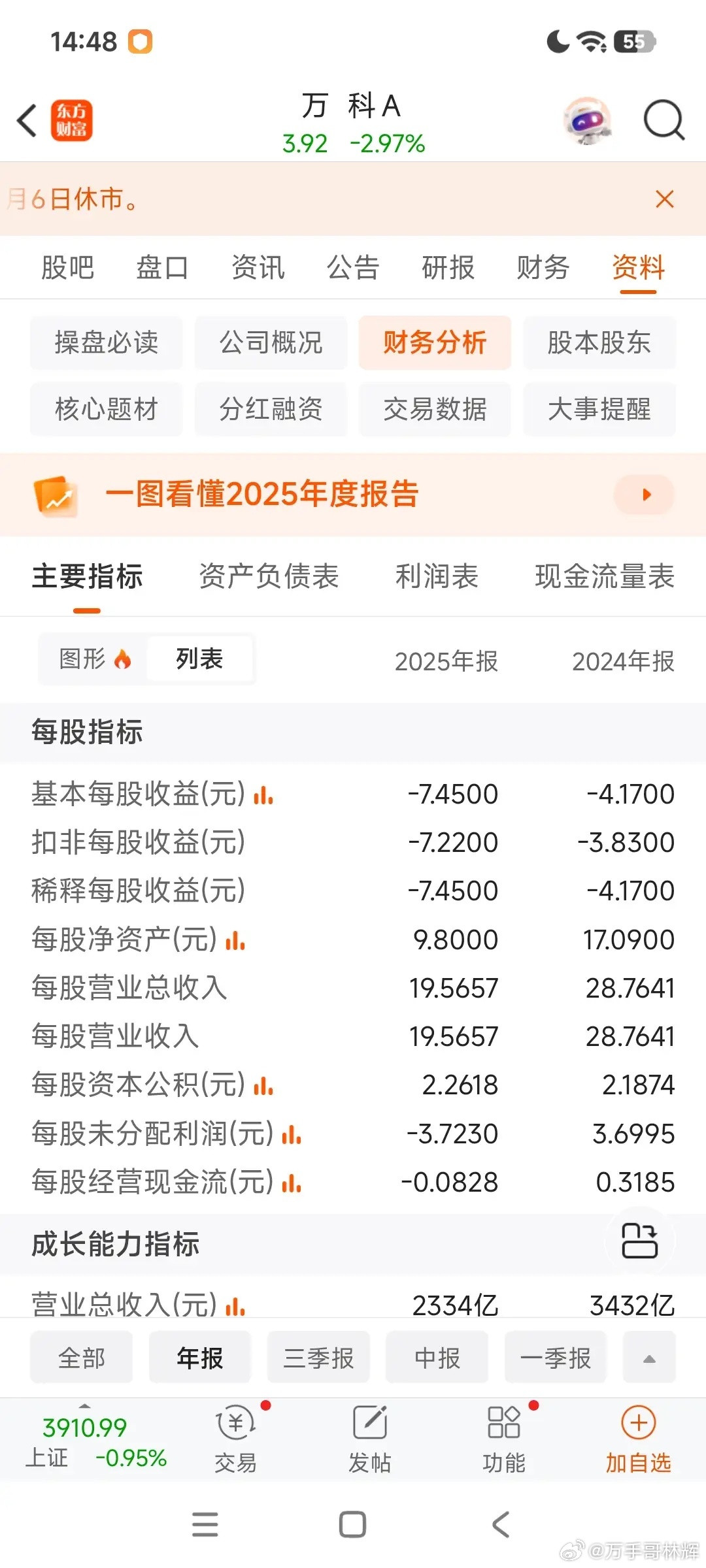Open 财务分析 section
The image size is (706, 1568).
tap(435, 343)
